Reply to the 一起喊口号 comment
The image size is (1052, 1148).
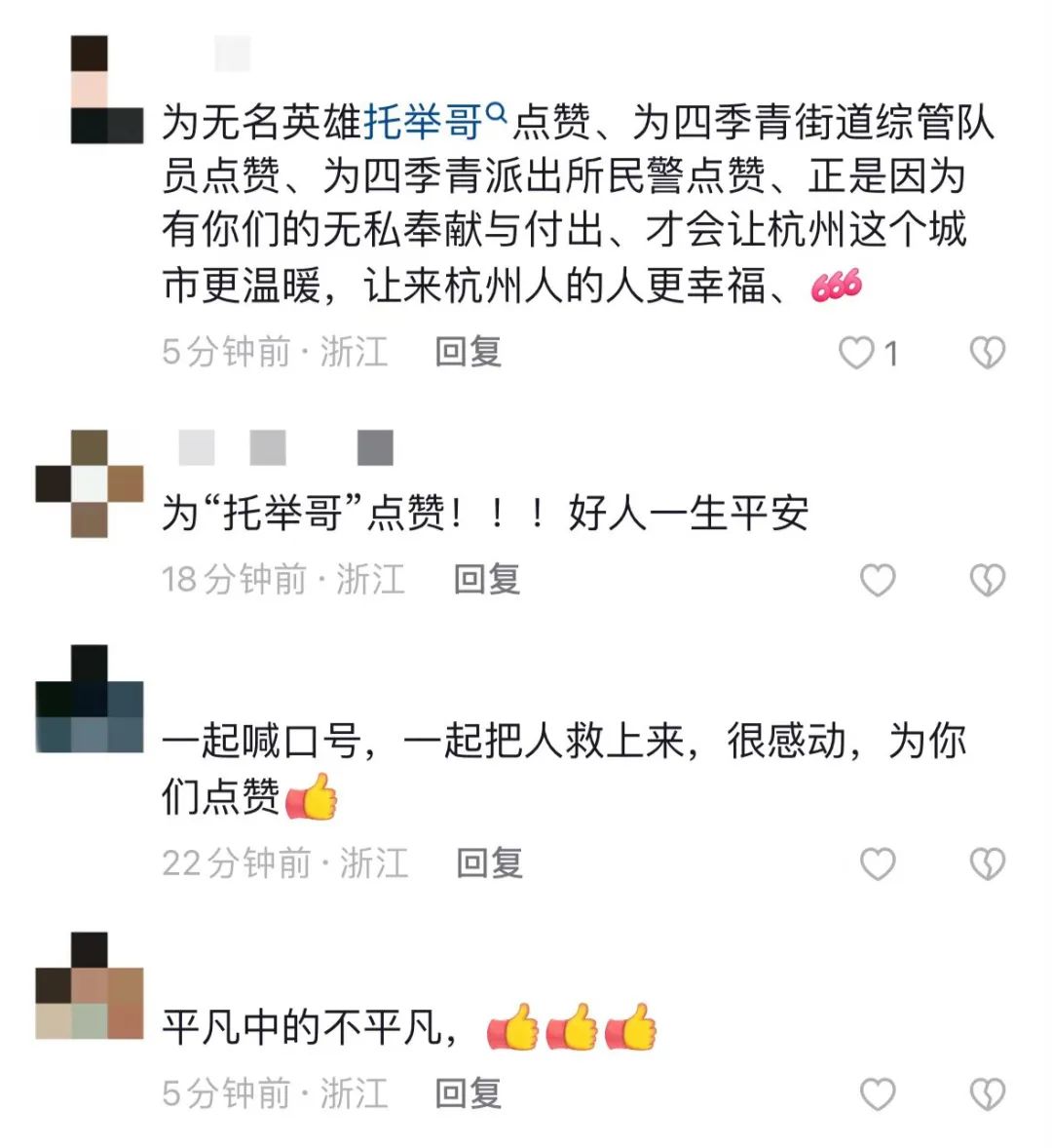click(489, 863)
